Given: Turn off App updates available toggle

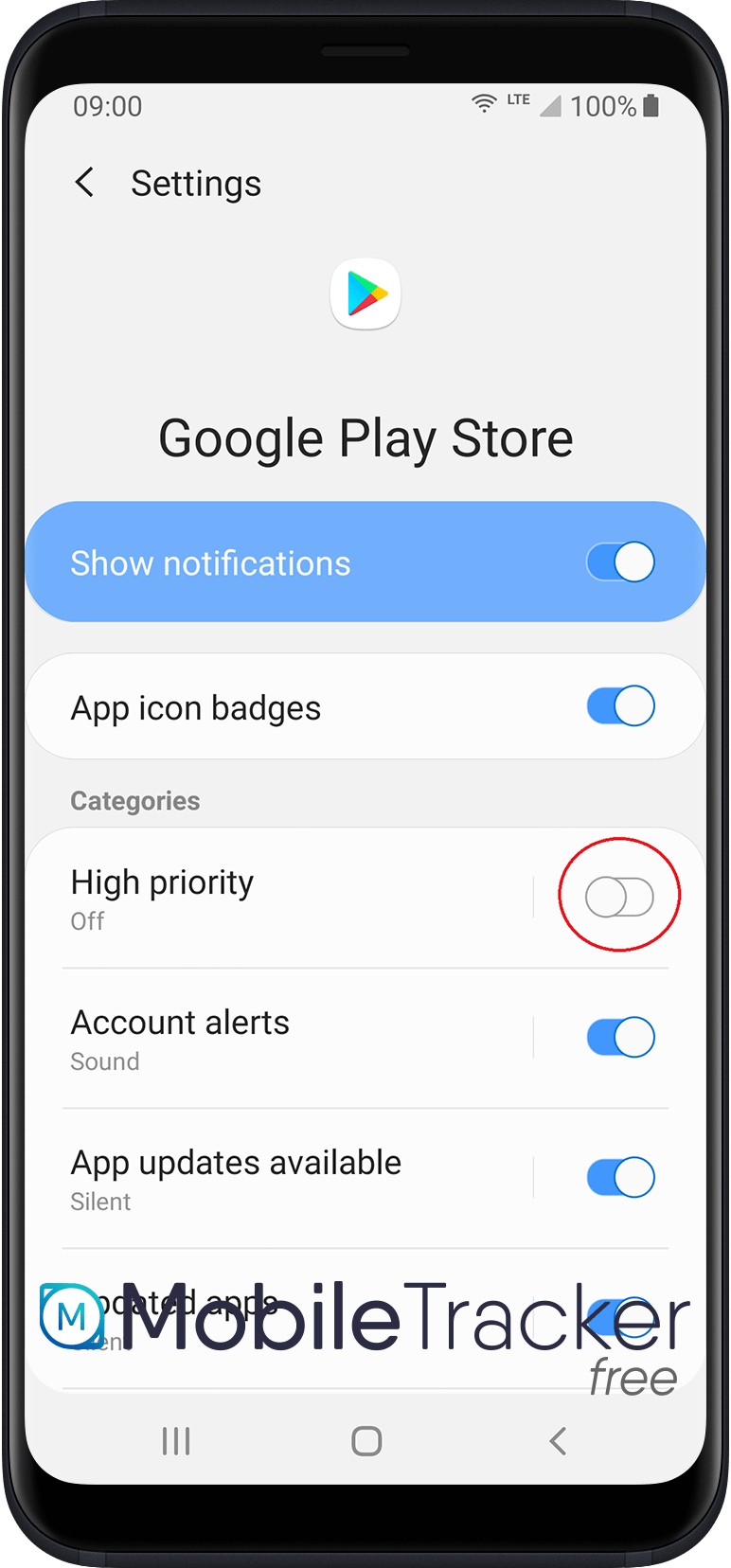Looking at the screenshot, I should [x=620, y=1177].
